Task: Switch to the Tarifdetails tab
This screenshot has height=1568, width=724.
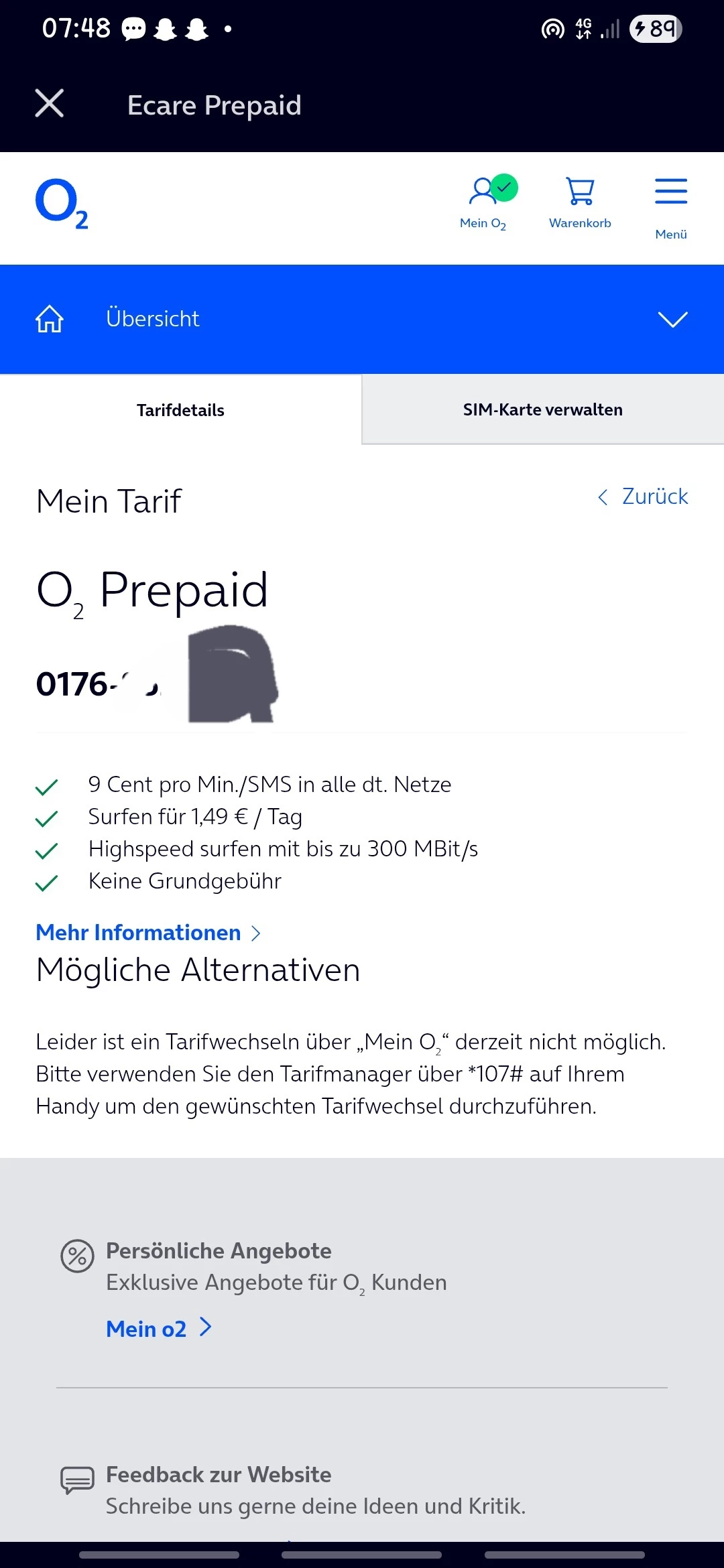Action: pyautogui.click(x=180, y=410)
